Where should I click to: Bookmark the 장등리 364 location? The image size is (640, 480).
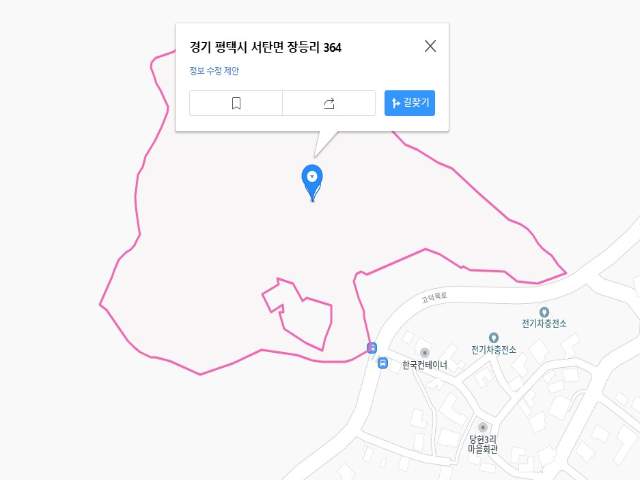coord(236,103)
